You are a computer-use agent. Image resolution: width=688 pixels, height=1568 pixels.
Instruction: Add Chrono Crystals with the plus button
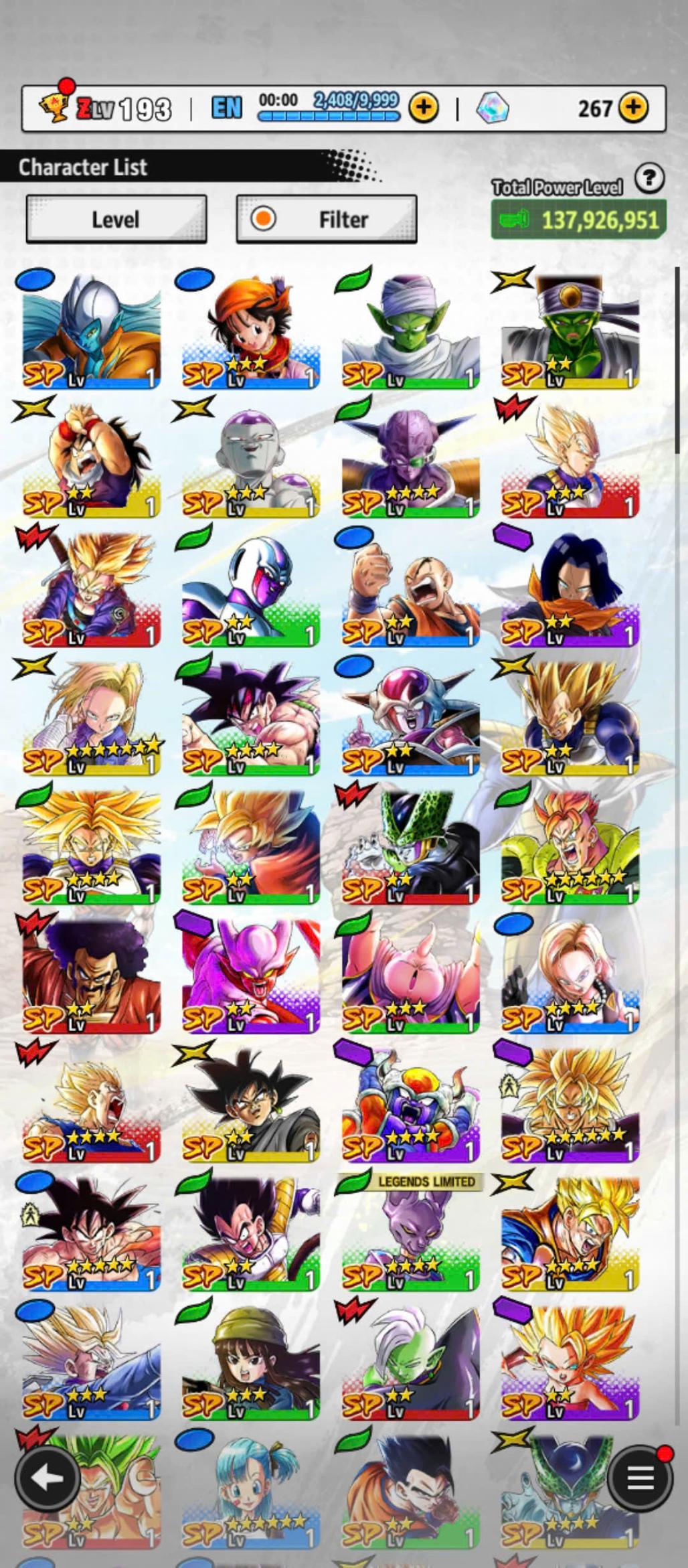coord(633,108)
